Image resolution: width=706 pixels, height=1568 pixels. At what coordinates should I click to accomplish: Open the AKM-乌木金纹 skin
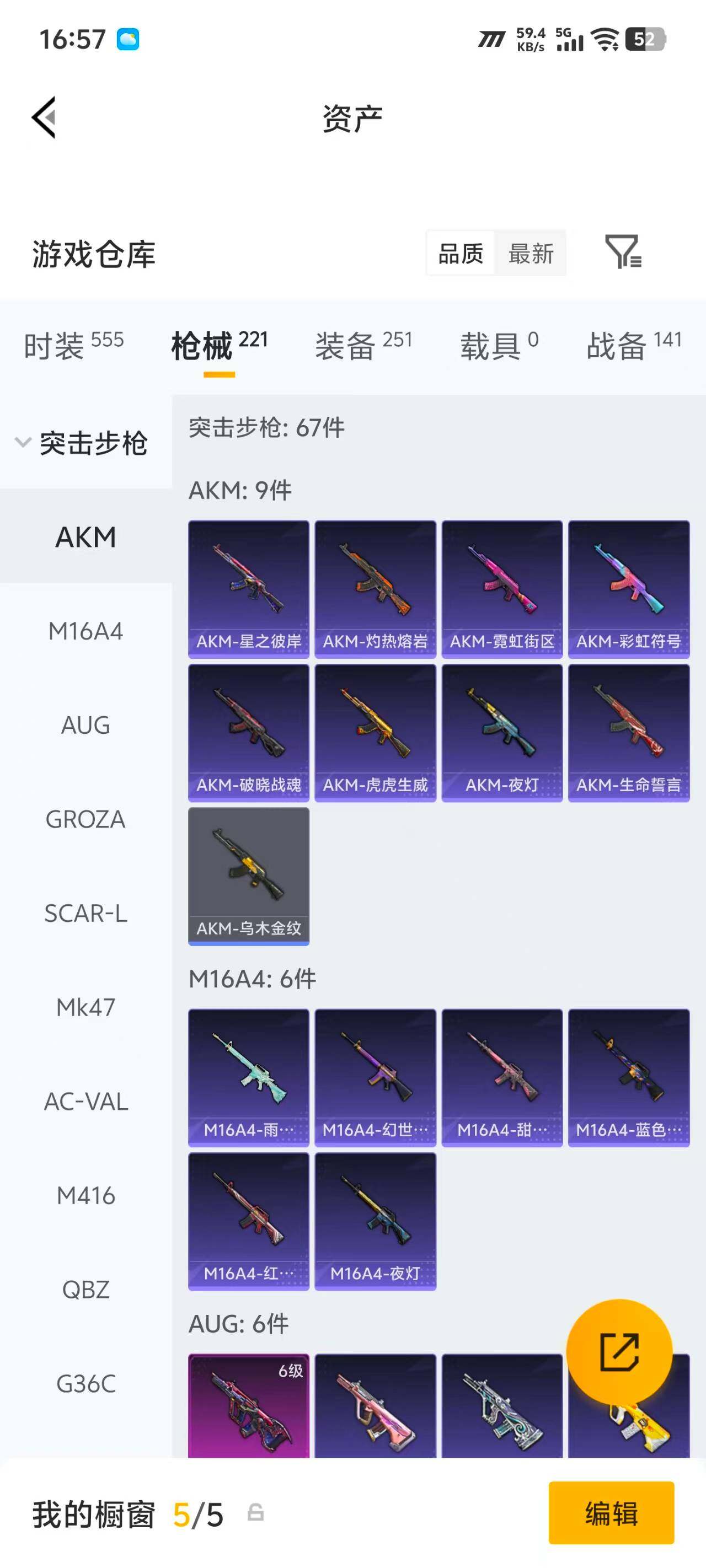click(249, 877)
